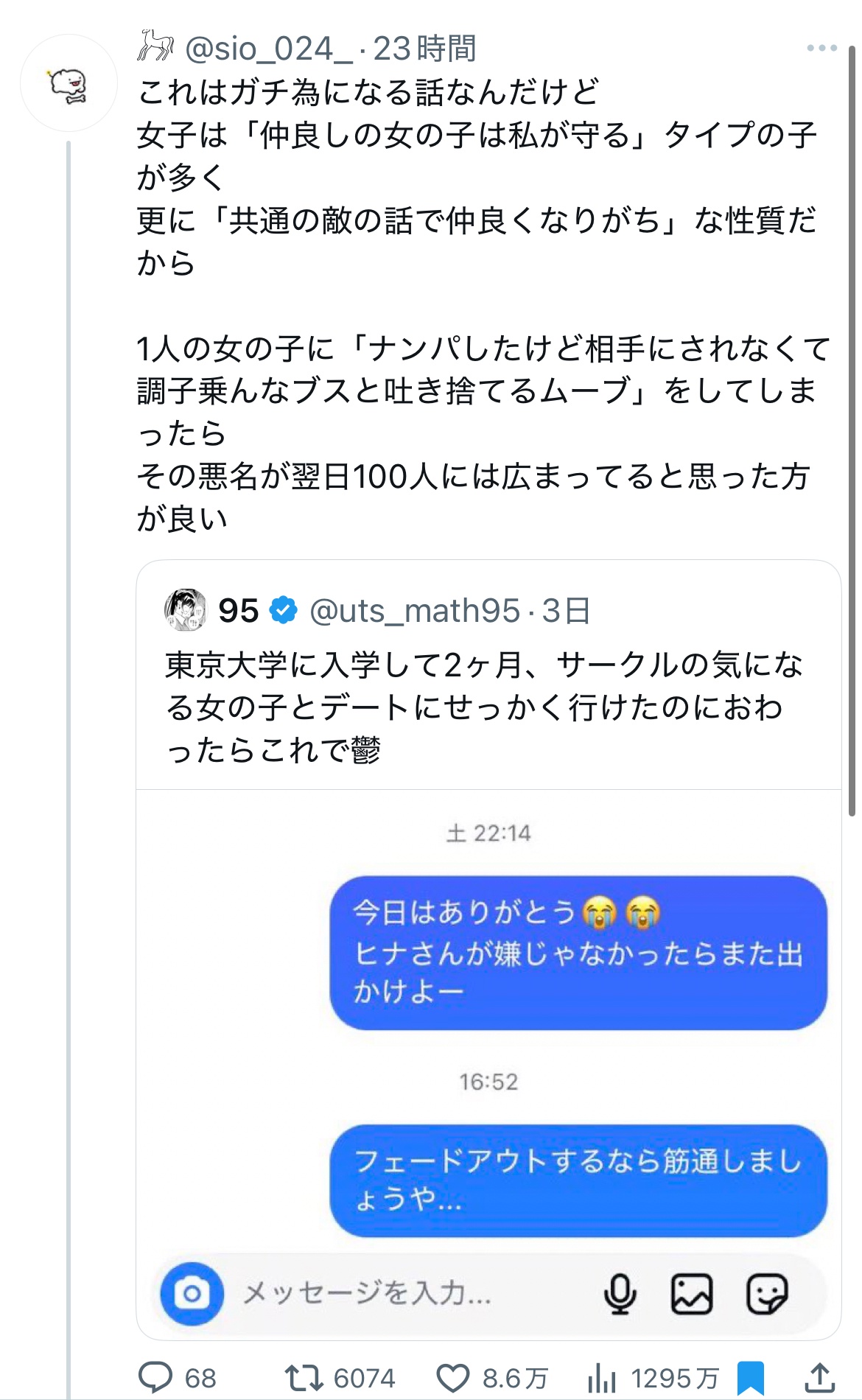
Task: View the @sio_024_ profile handle
Action: click(x=269, y=49)
